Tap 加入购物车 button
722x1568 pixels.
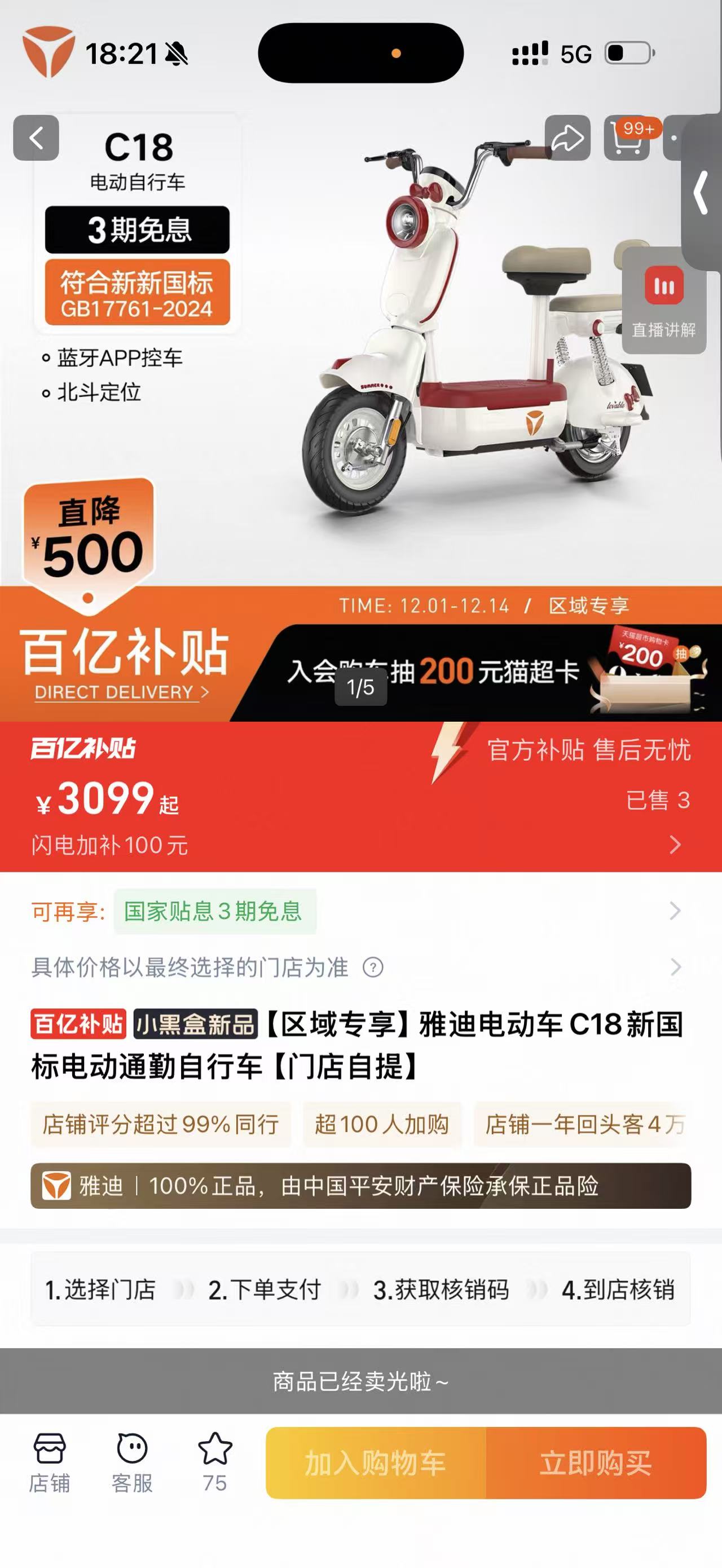376,1463
